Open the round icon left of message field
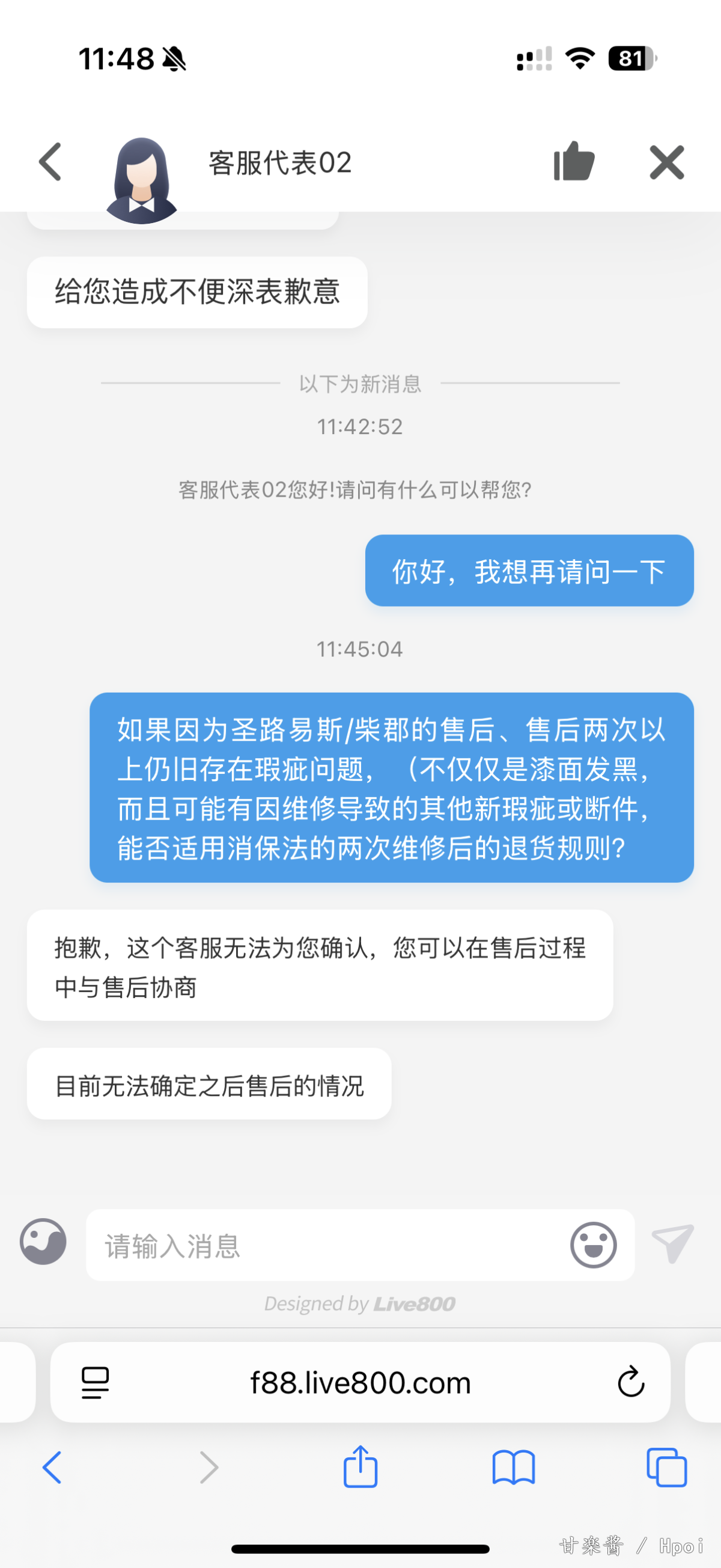The width and height of the screenshot is (721, 1568). (x=43, y=1242)
